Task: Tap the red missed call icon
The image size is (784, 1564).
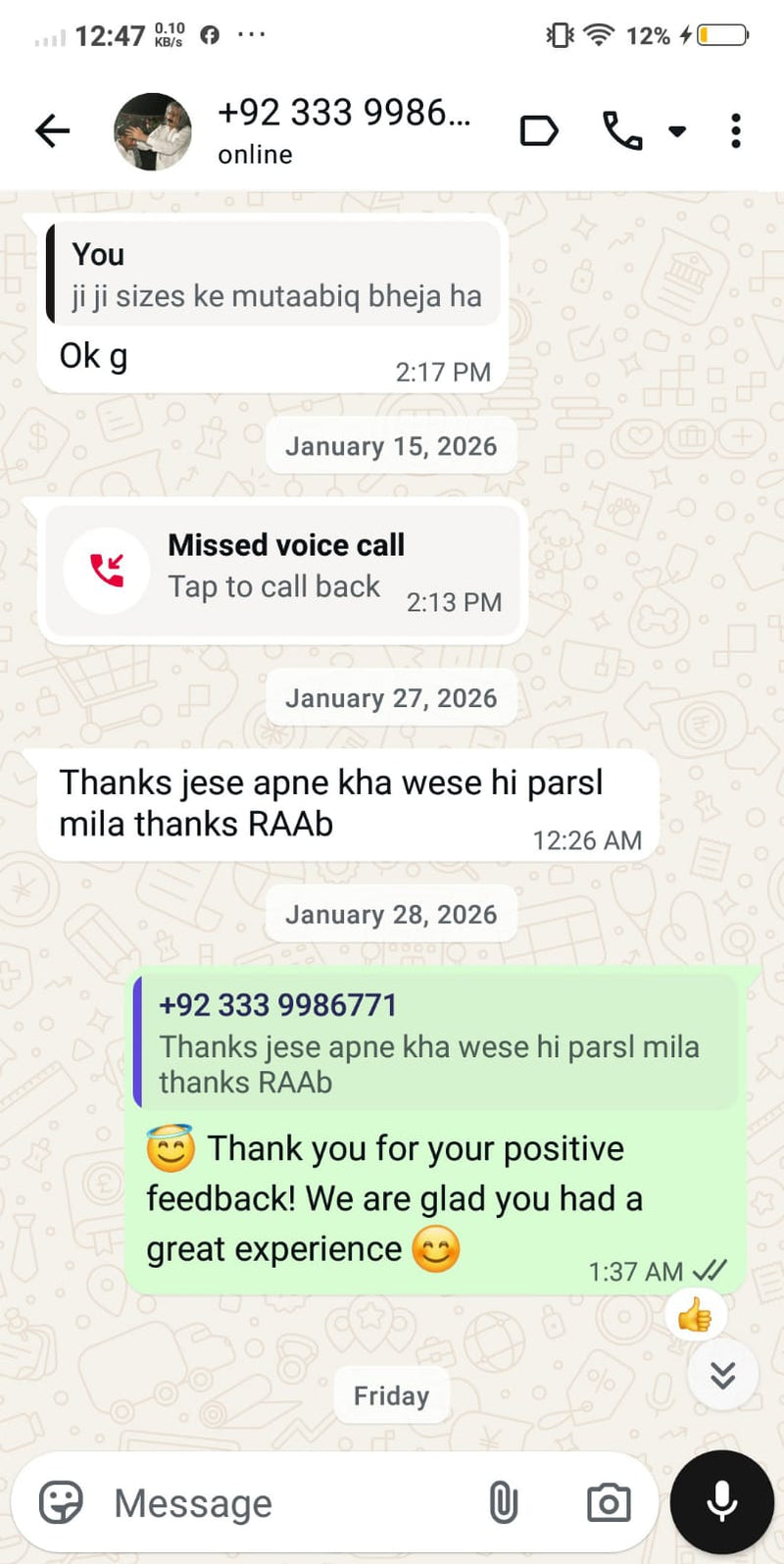Action: [x=106, y=571]
